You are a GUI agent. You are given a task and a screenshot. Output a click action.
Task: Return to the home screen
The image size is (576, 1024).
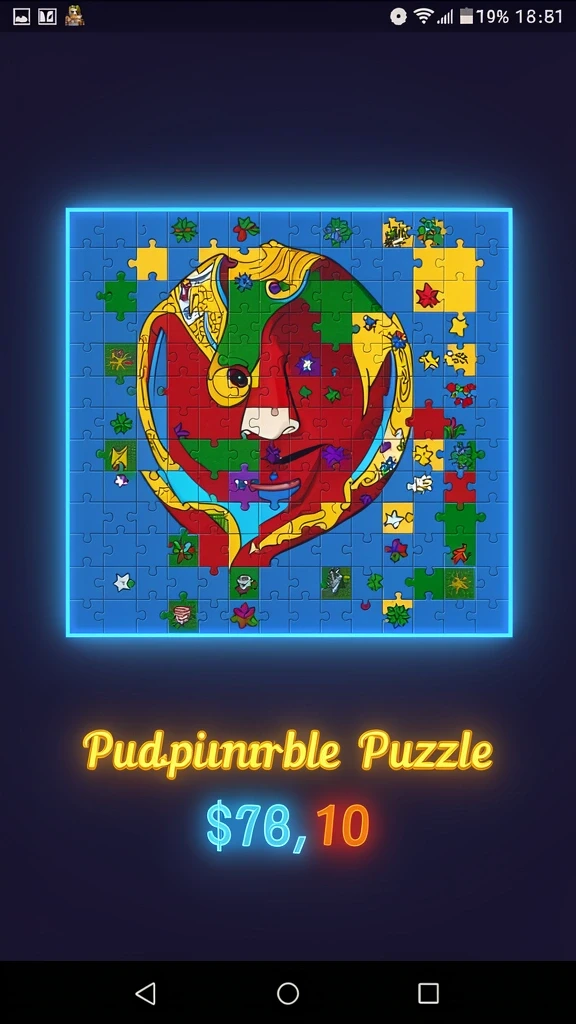287,993
